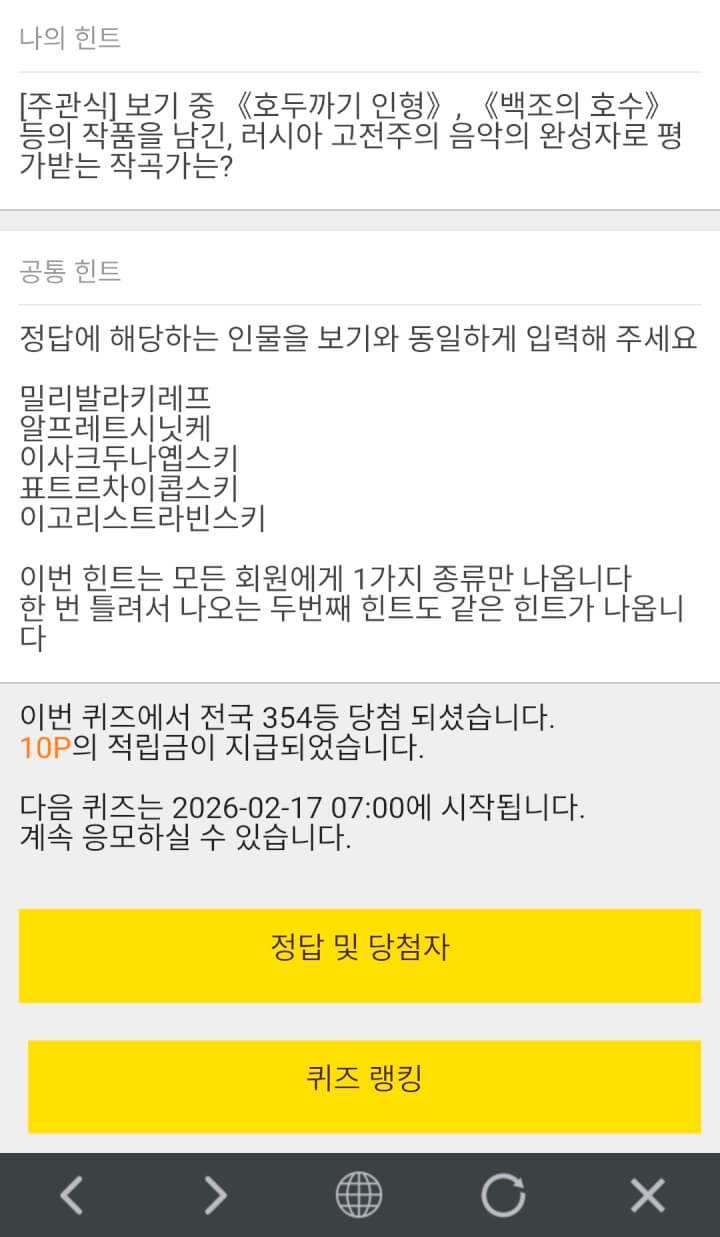The image size is (720, 1237).
Task: Go forward to next web page
Action: point(215,1195)
